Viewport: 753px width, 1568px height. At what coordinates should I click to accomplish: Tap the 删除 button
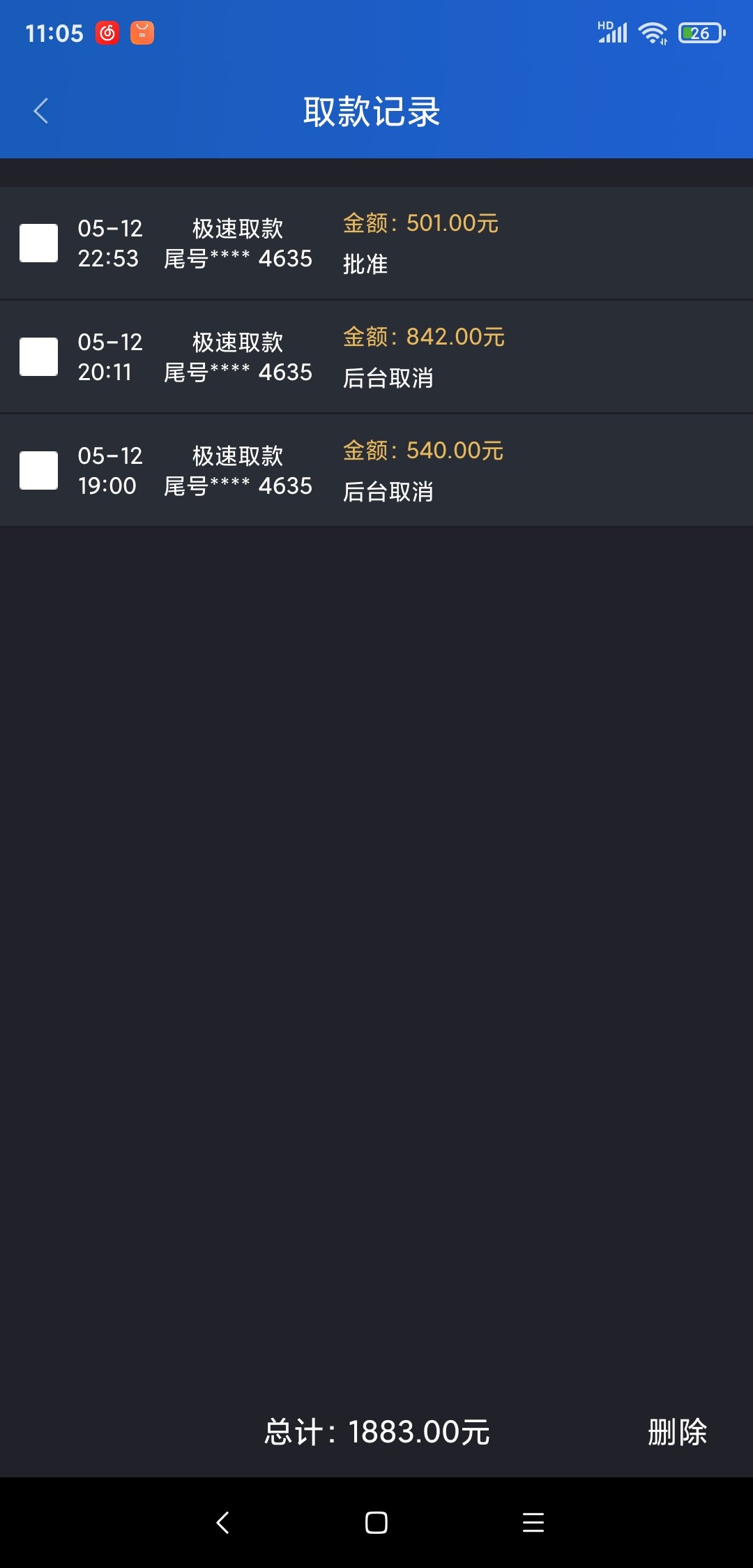(x=676, y=1432)
